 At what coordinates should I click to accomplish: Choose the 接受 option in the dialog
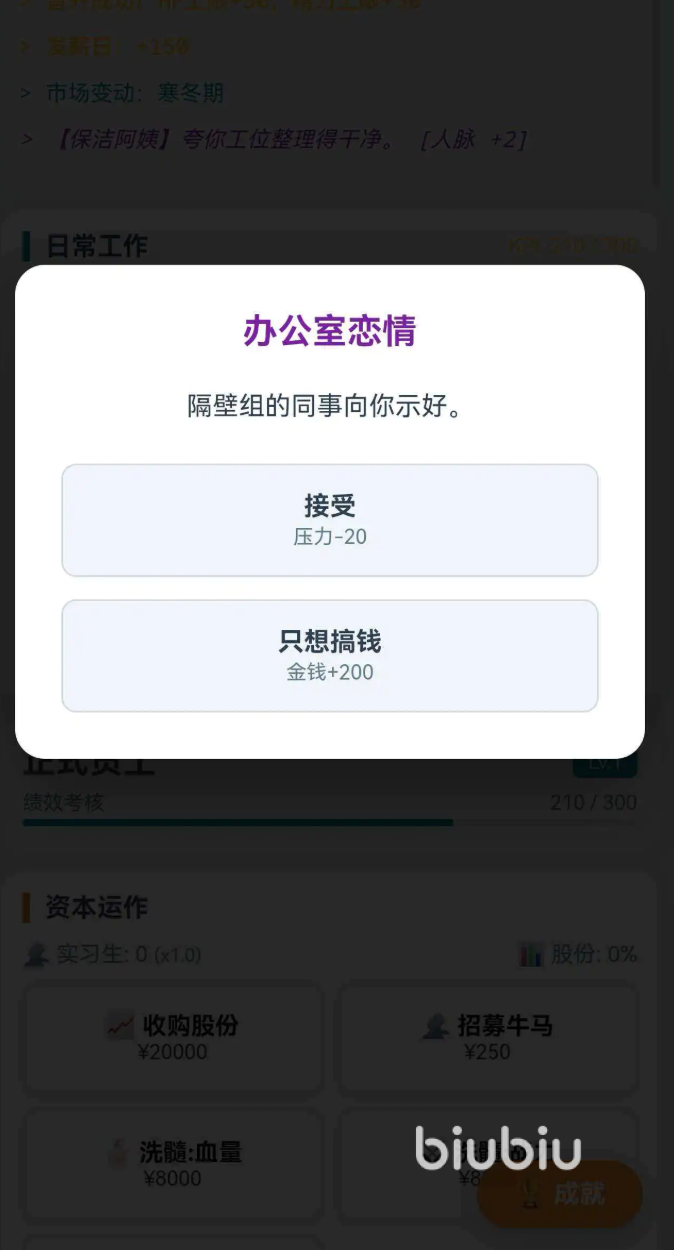click(x=330, y=520)
